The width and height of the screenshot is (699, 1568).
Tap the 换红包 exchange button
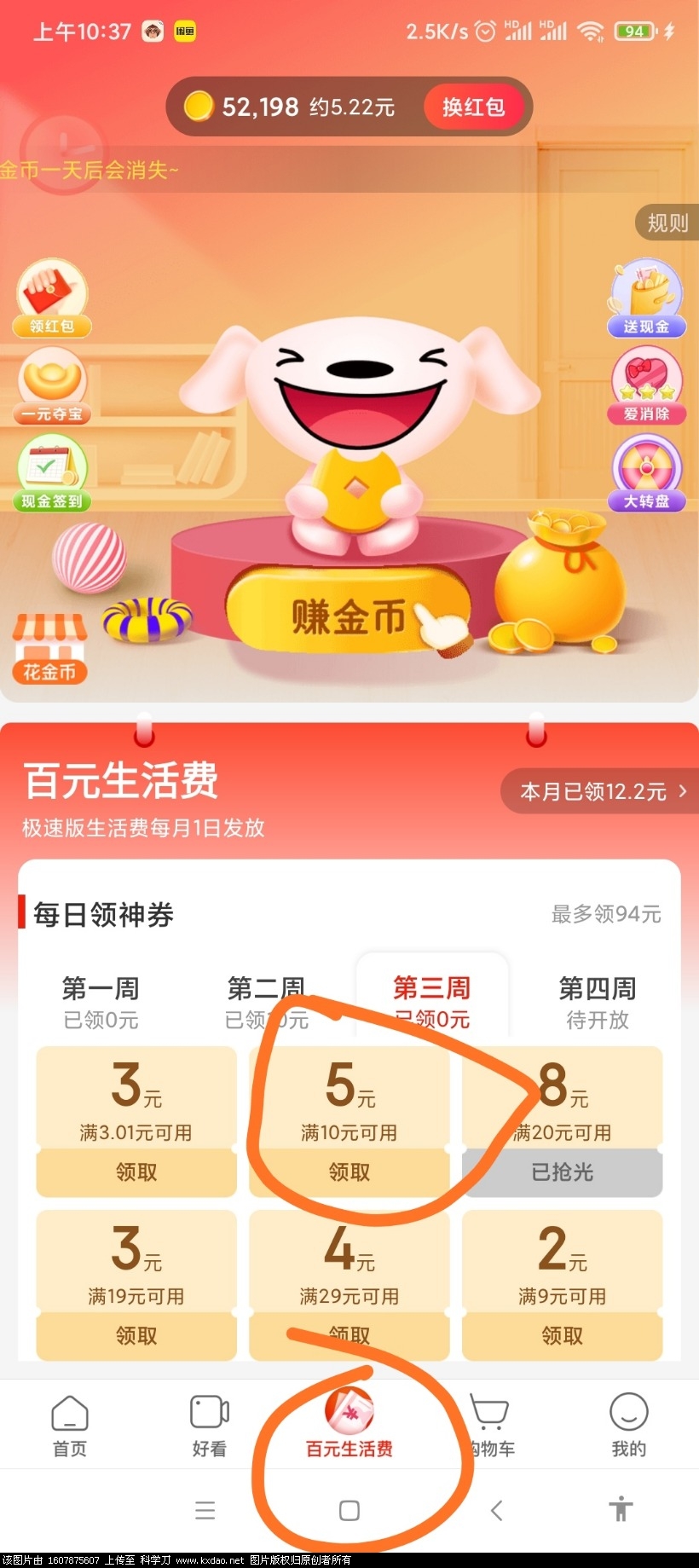pyautogui.click(x=473, y=107)
